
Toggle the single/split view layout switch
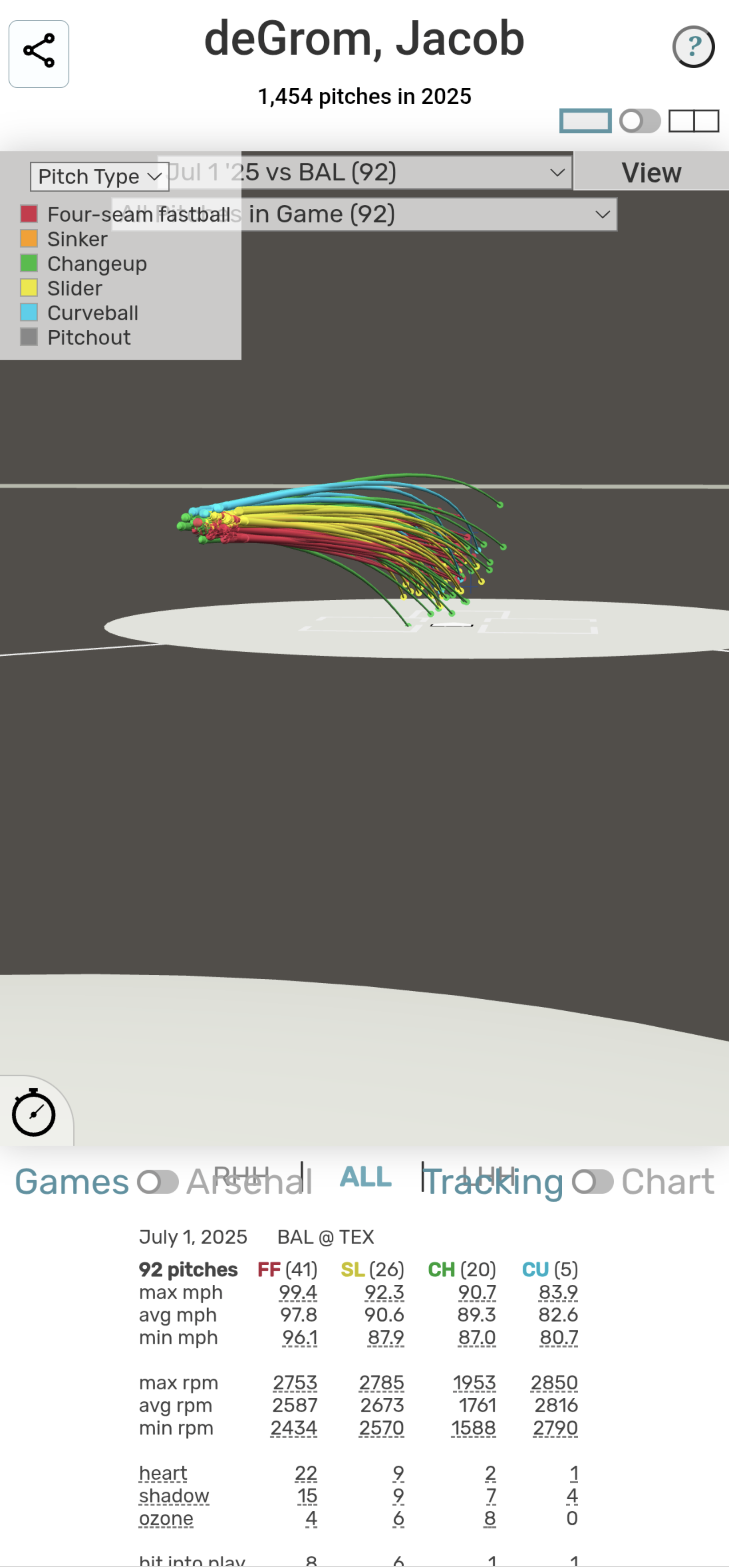coord(639,121)
